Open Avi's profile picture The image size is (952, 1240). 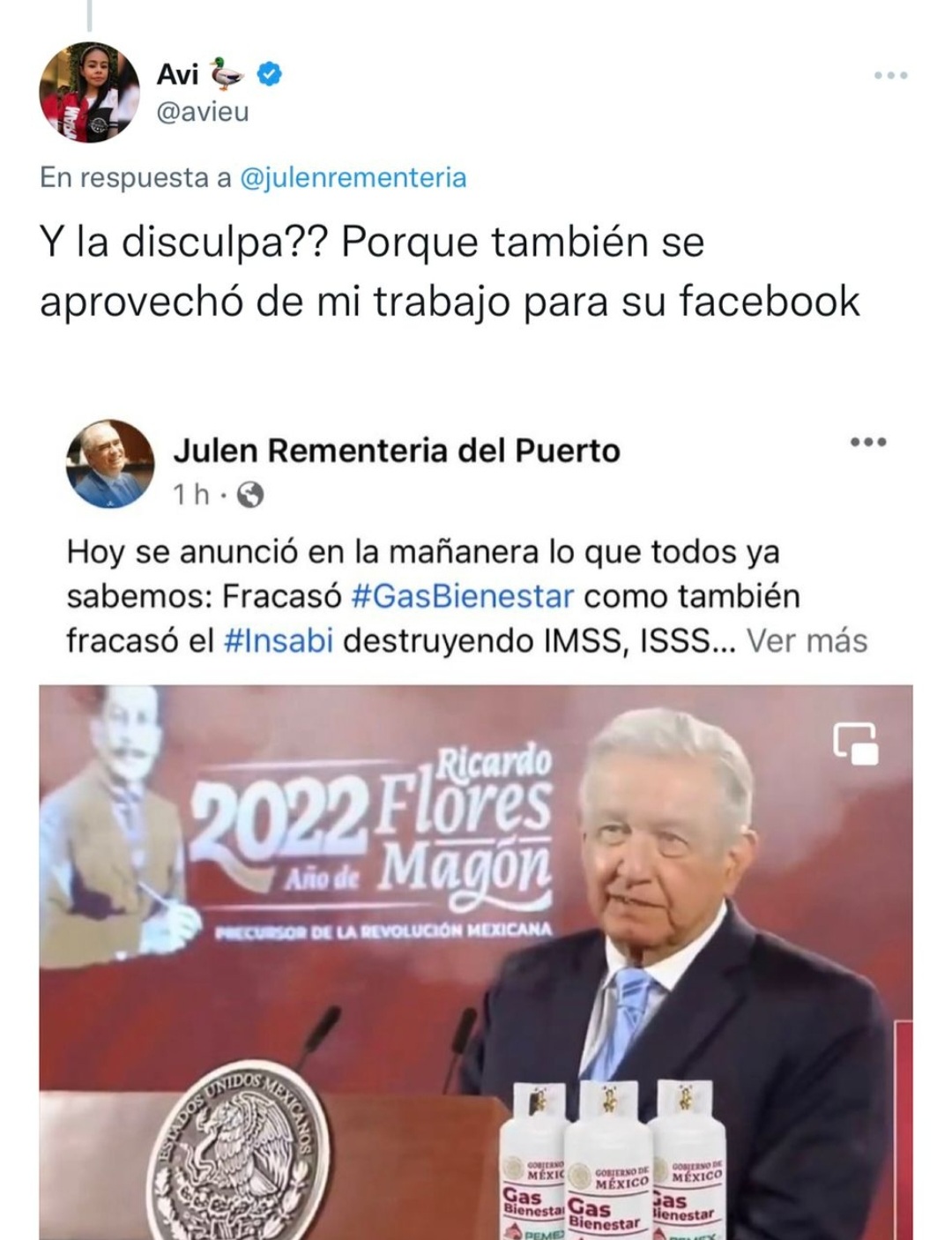pyautogui.click(x=89, y=93)
